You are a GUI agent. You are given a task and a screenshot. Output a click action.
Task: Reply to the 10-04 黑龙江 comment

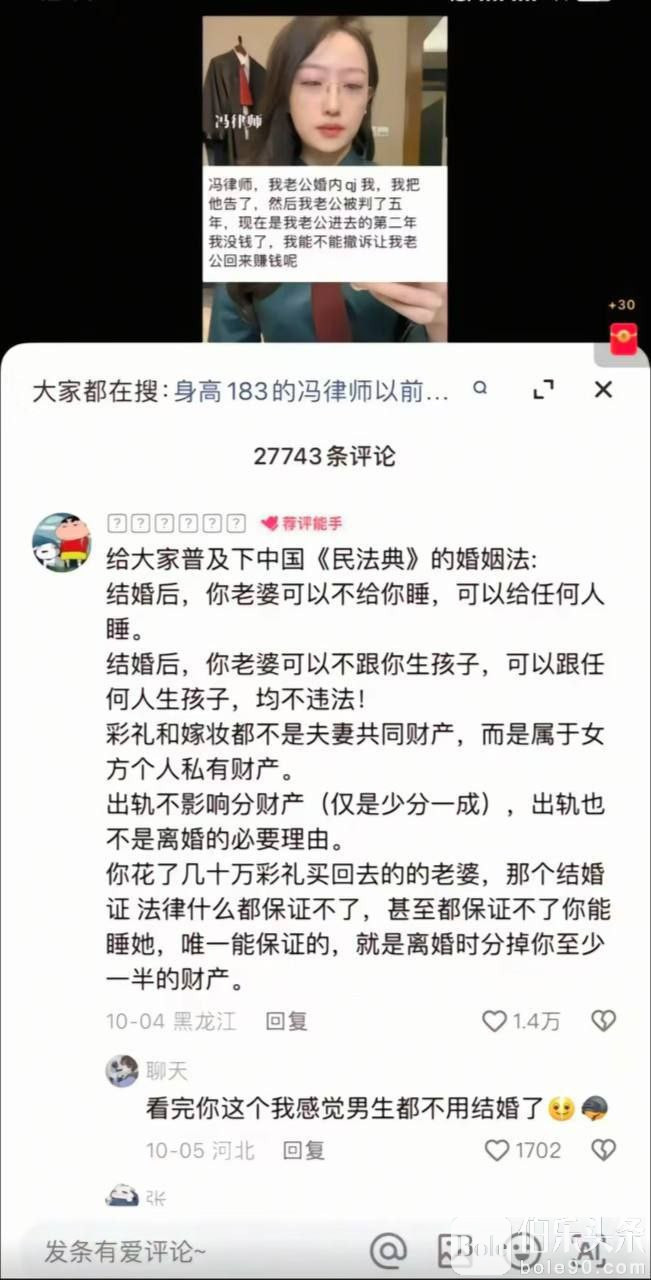(x=286, y=1021)
